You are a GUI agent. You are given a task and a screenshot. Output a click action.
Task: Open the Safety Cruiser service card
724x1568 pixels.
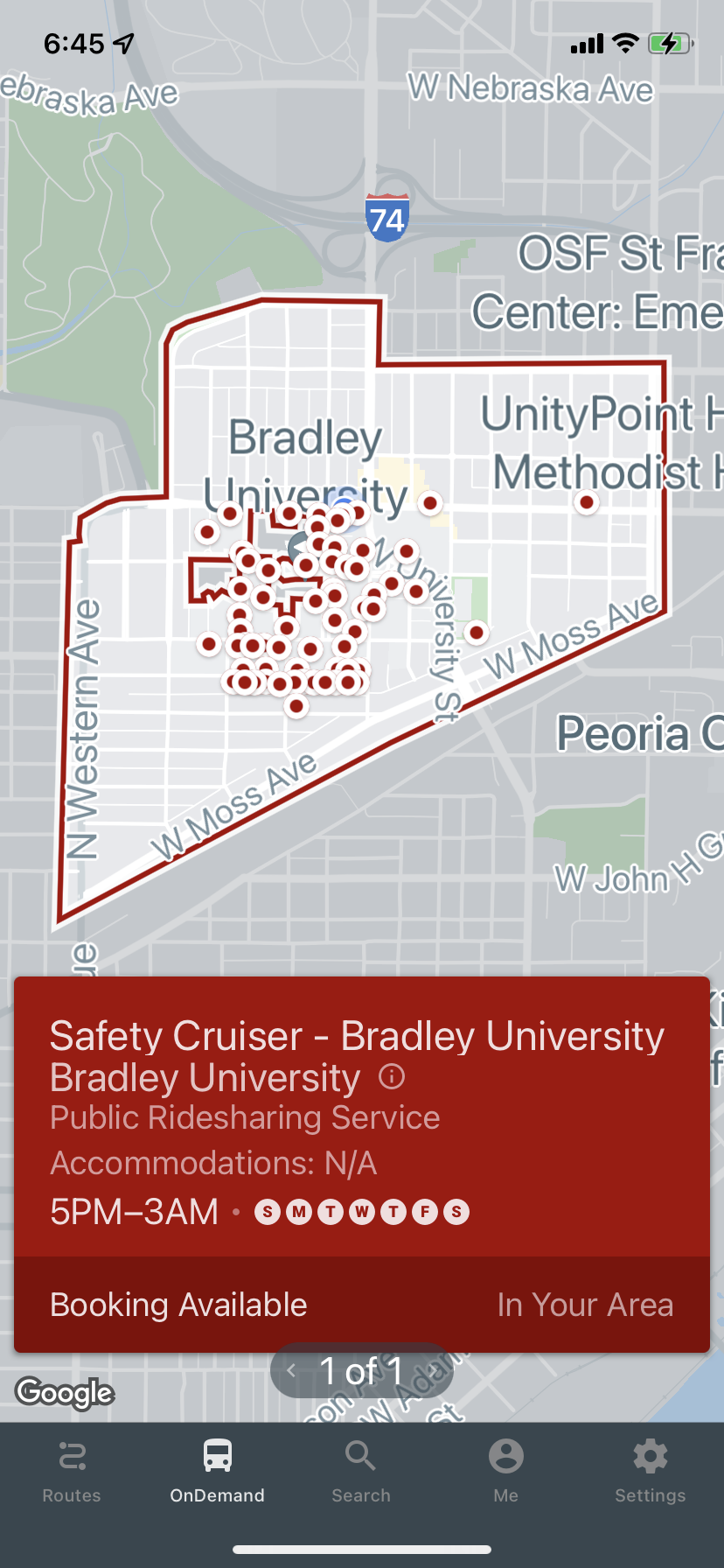coord(362,1116)
